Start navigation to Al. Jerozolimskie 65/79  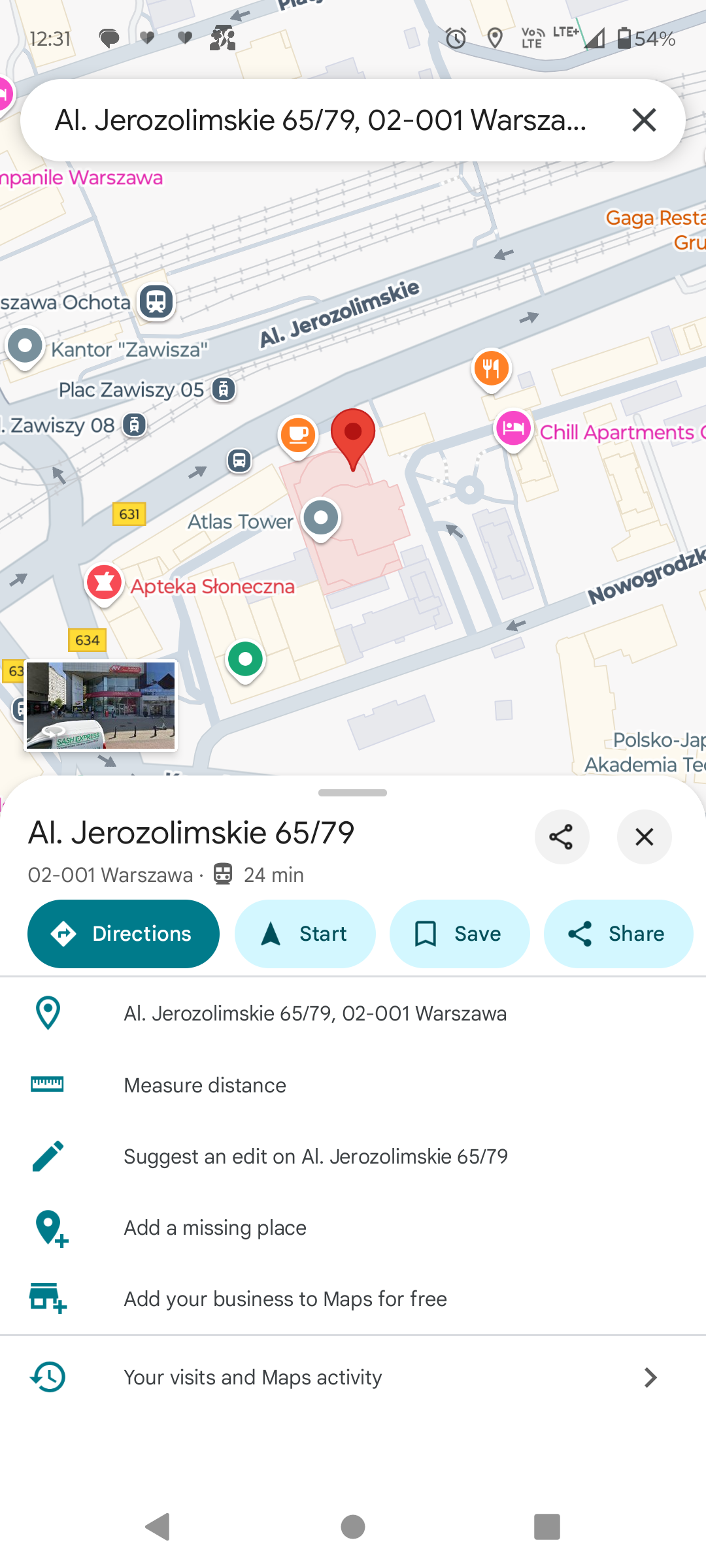(x=305, y=934)
